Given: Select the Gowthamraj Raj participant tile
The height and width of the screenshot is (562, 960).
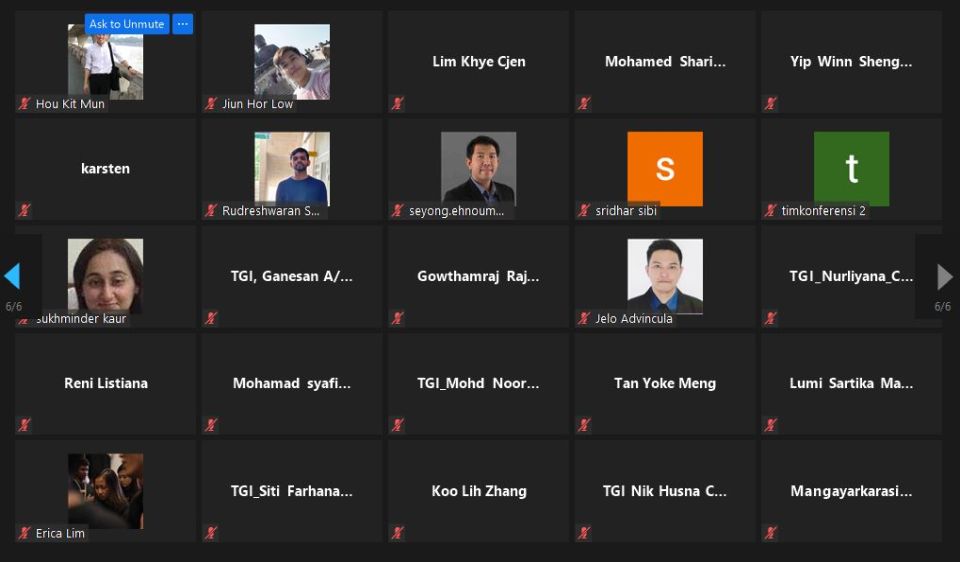Looking at the screenshot, I should point(478,276).
